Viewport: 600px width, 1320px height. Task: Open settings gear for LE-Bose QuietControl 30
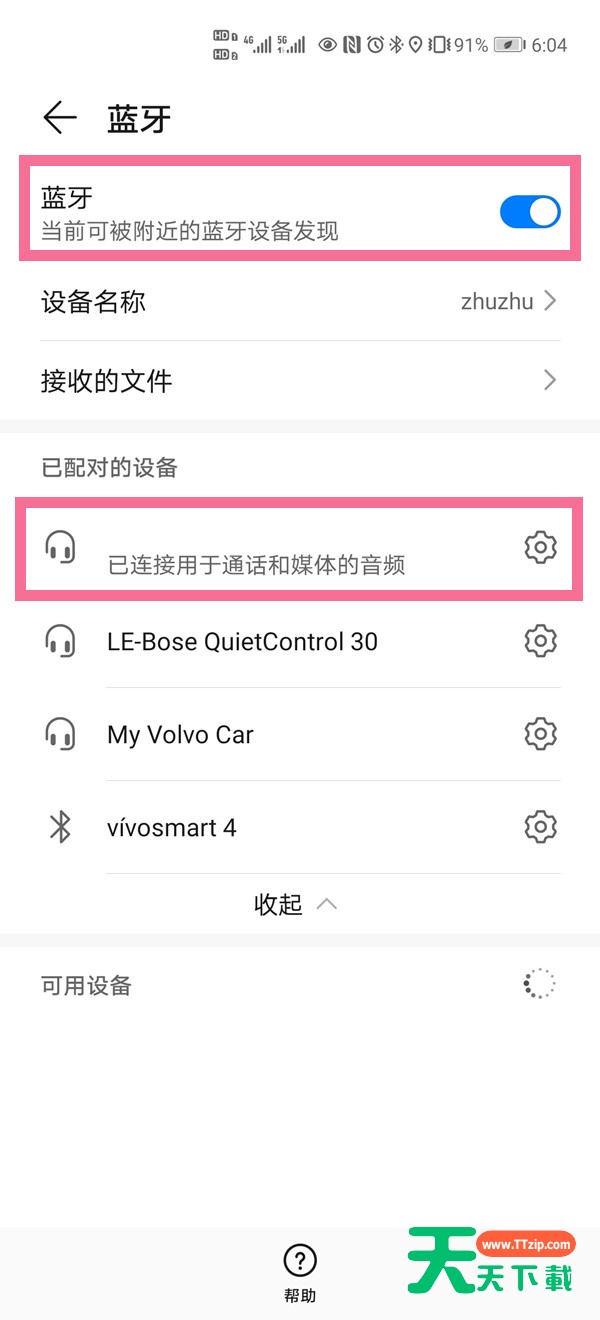540,641
